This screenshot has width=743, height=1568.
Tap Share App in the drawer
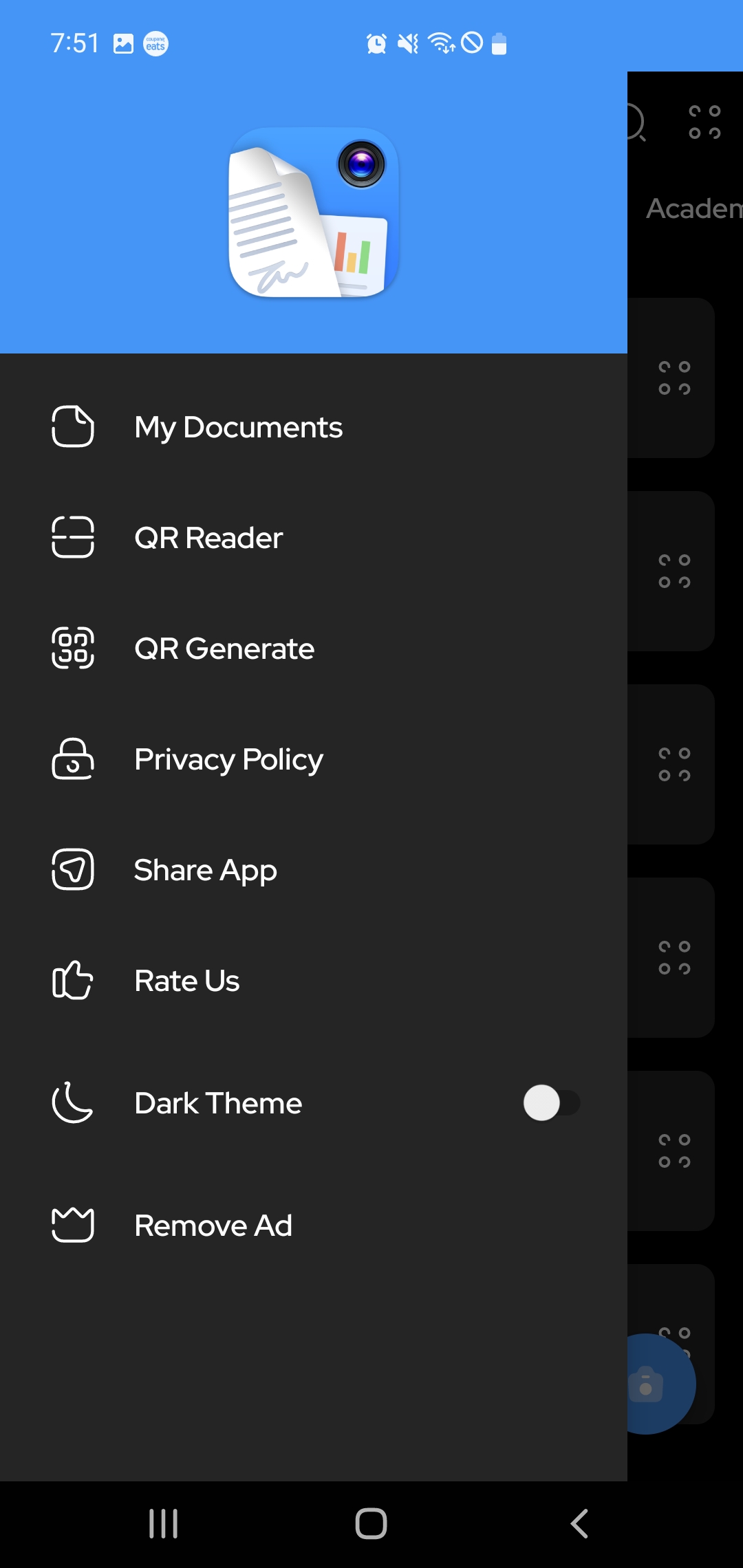[x=314, y=870]
